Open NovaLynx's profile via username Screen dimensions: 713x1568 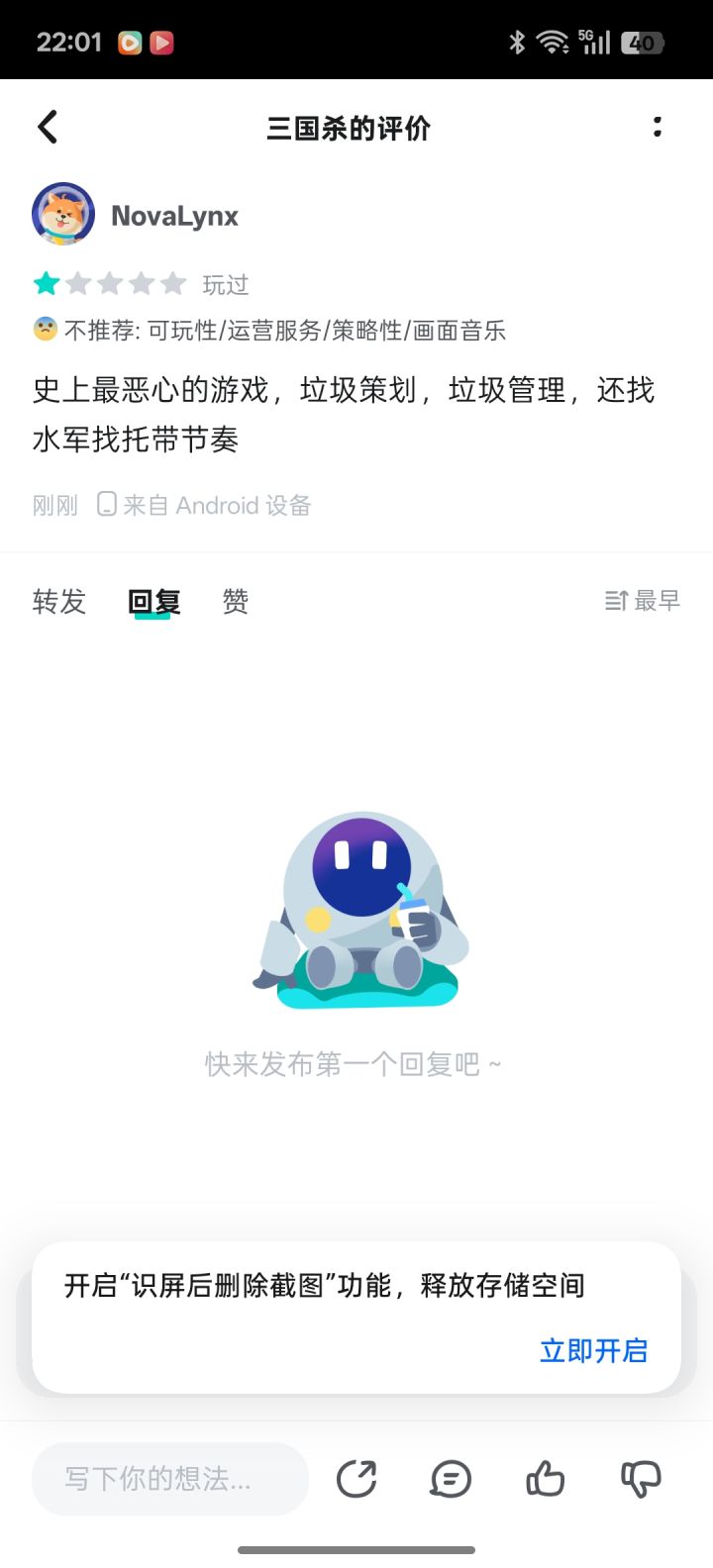coord(174,214)
